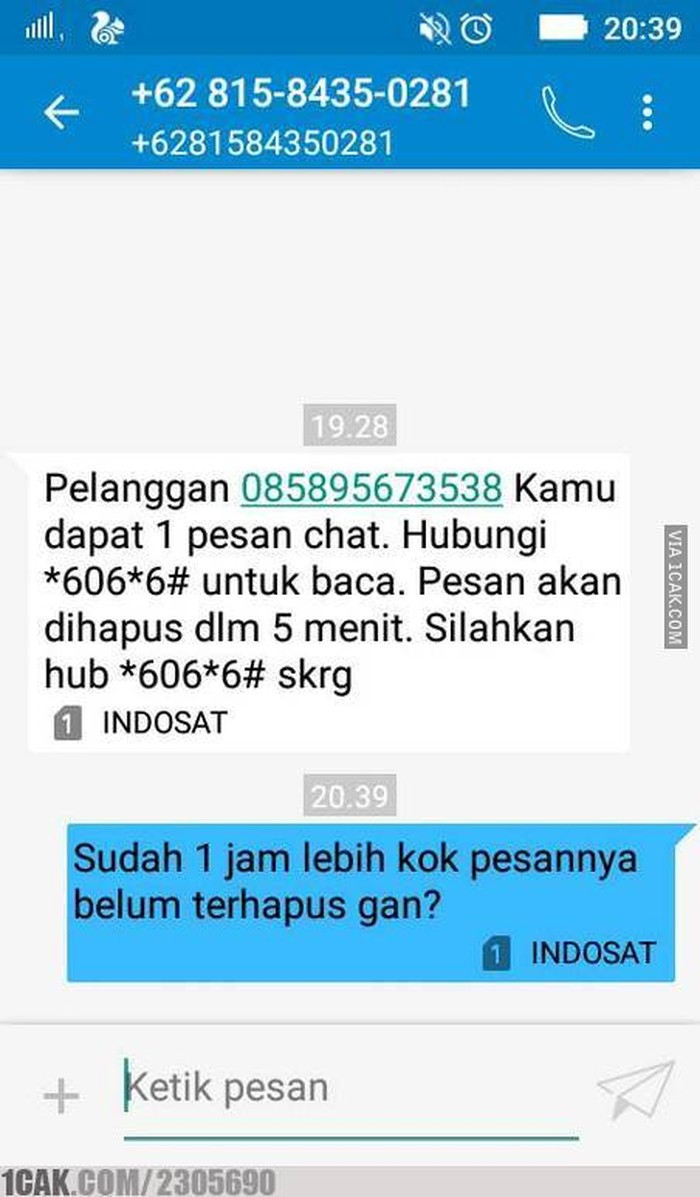The height and width of the screenshot is (1197, 700).
Task: Open the linked number 085895673538
Action: [x=372, y=489]
